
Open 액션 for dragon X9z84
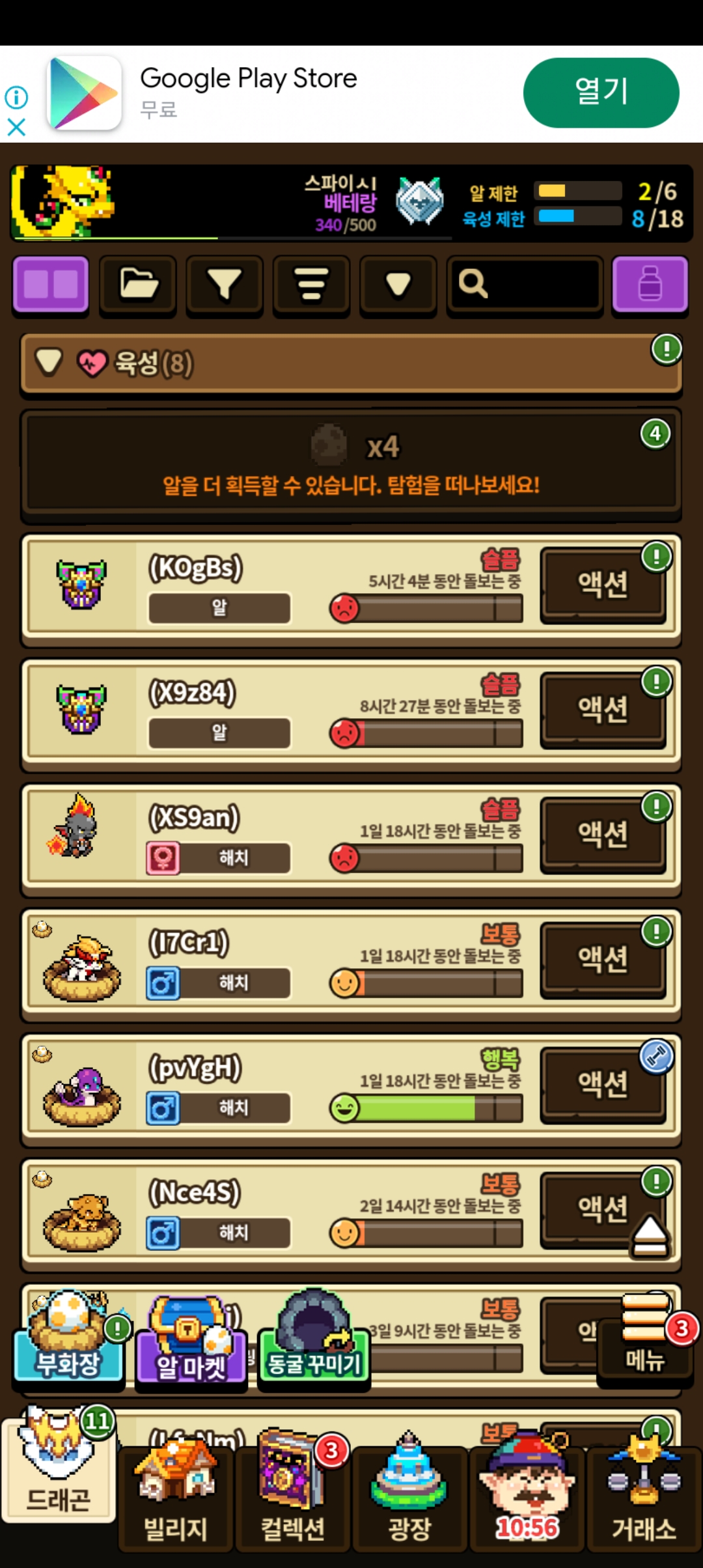click(x=603, y=709)
